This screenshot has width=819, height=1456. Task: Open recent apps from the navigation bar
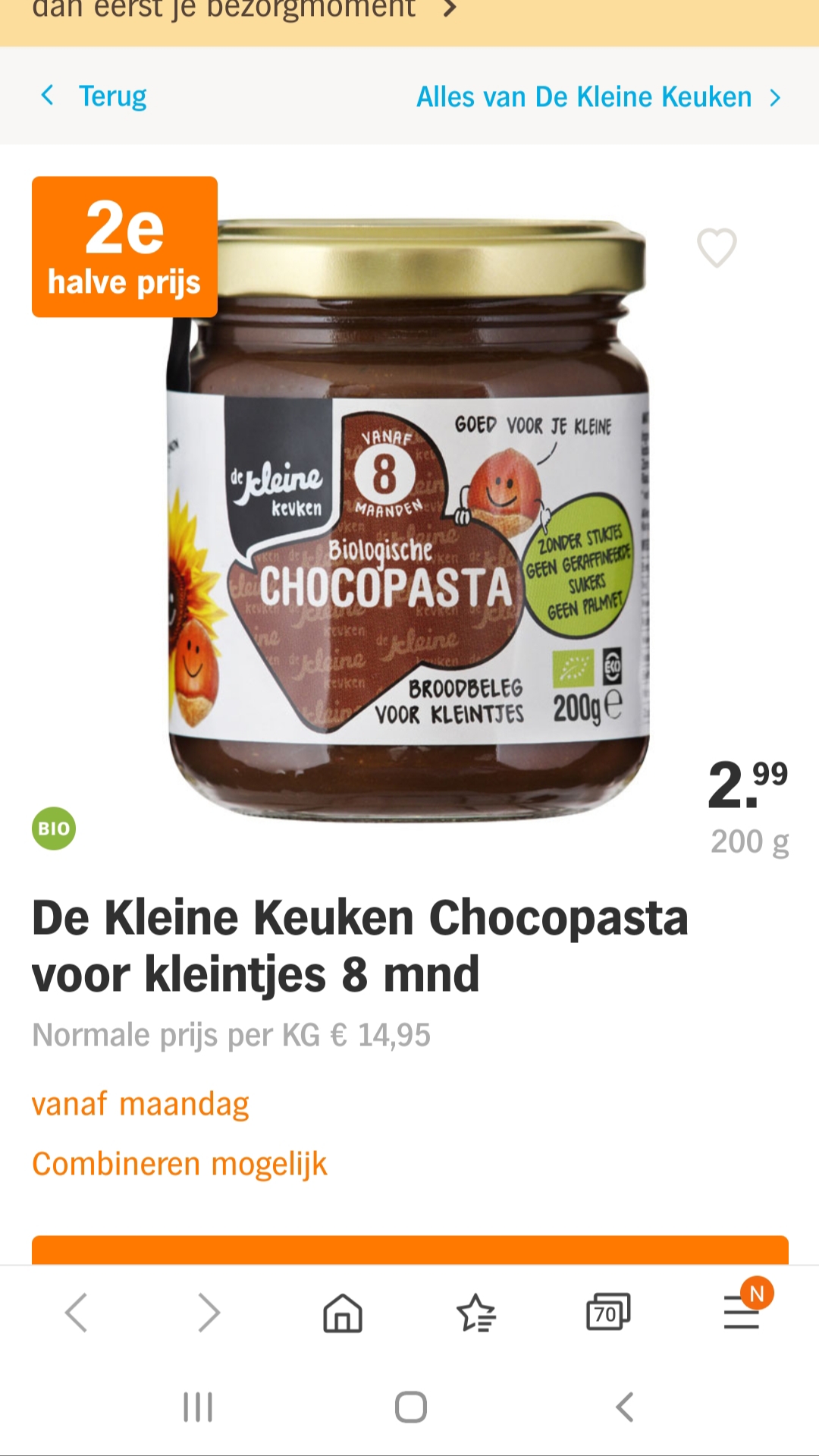point(198,1407)
